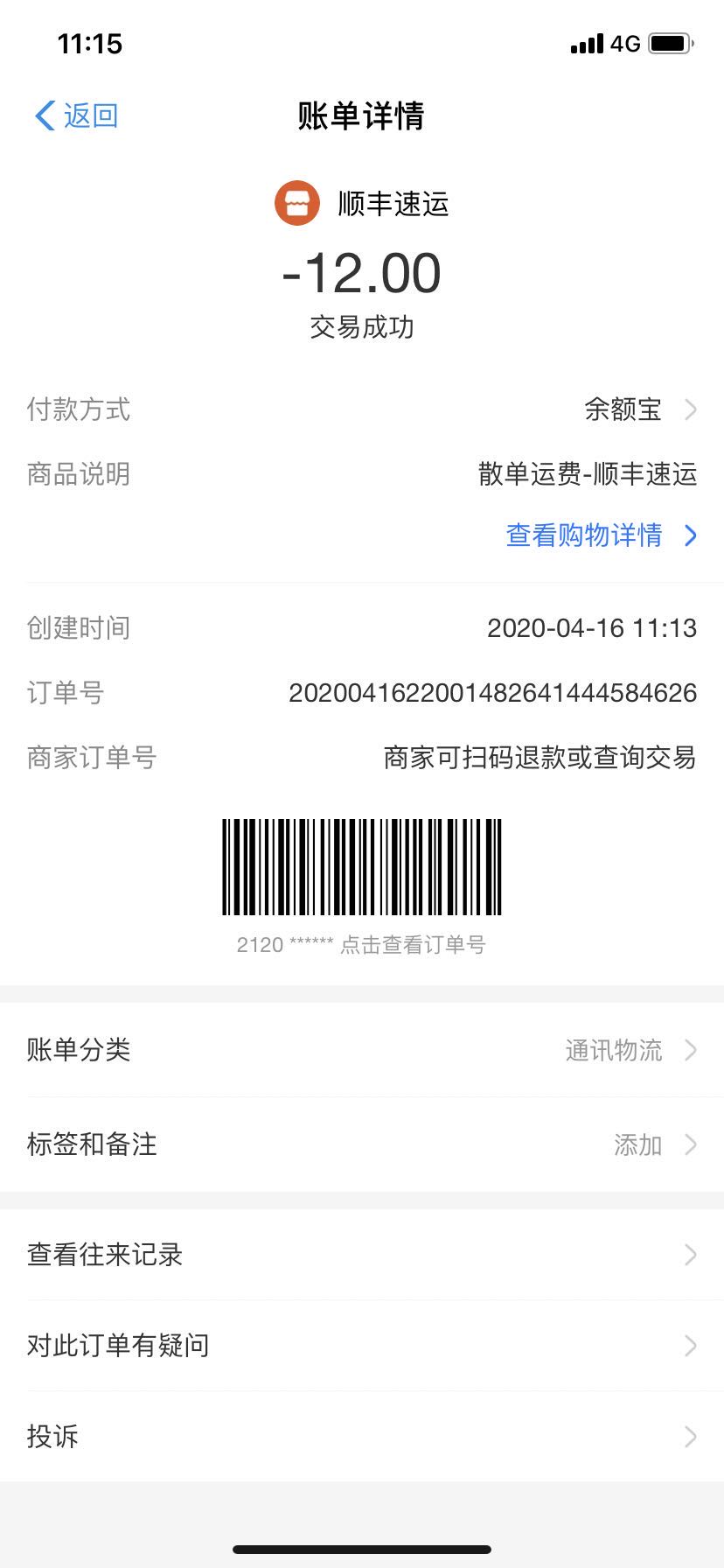Image resolution: width=724 pixels, height=1568 pixels.
Task: Open 查看往来记录
Action: [x=362, y=1255]
